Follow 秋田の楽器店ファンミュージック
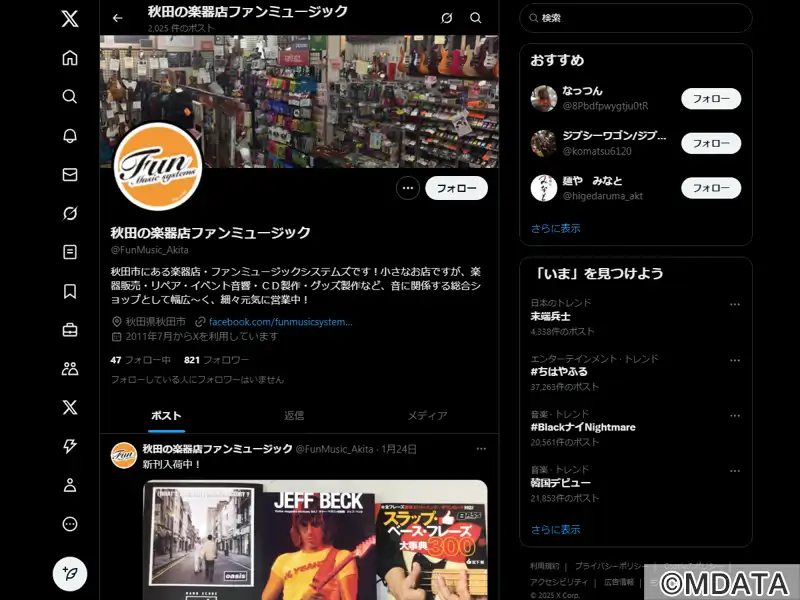 456,188
